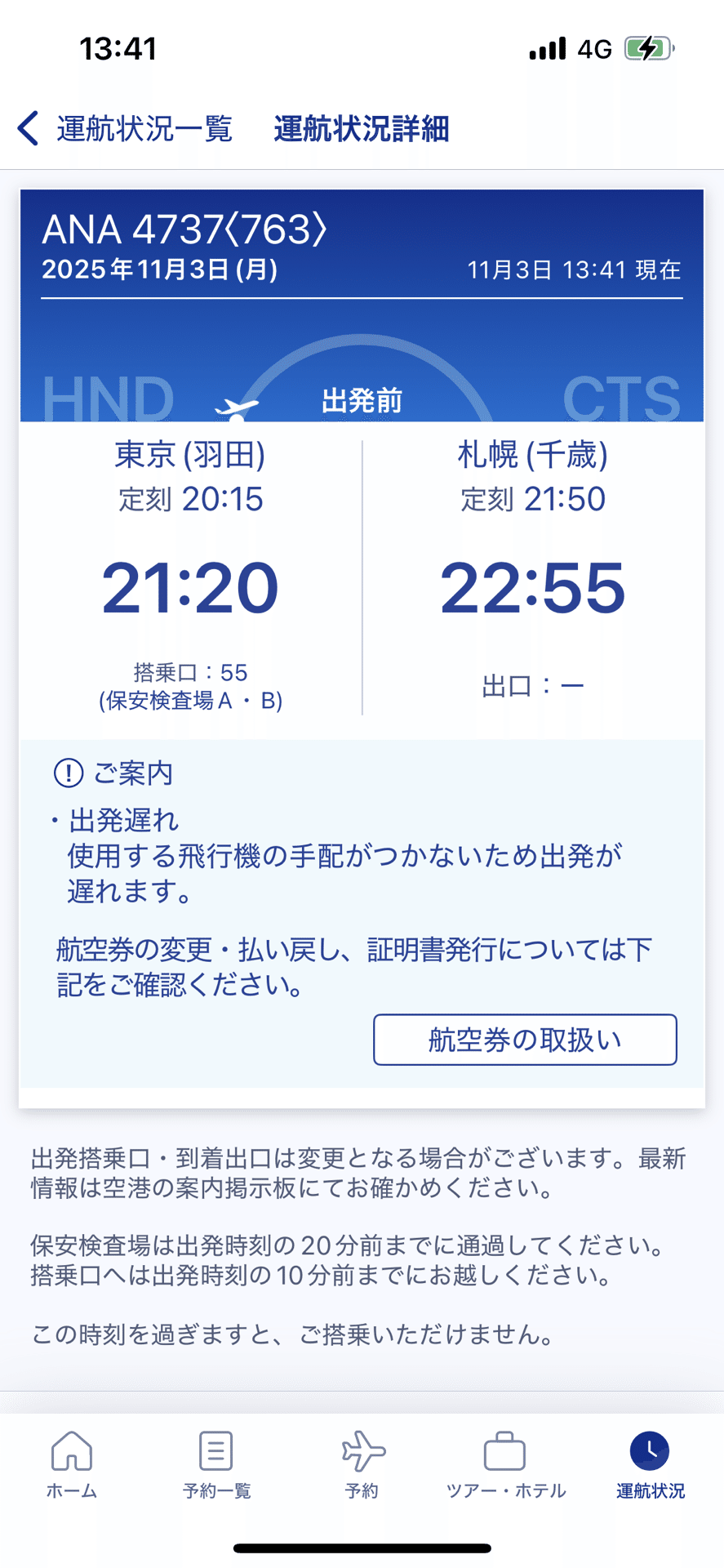Switch to ツアー・ホテル tab
This screenshot has width=724, height=1568.
pos(505,1465)
